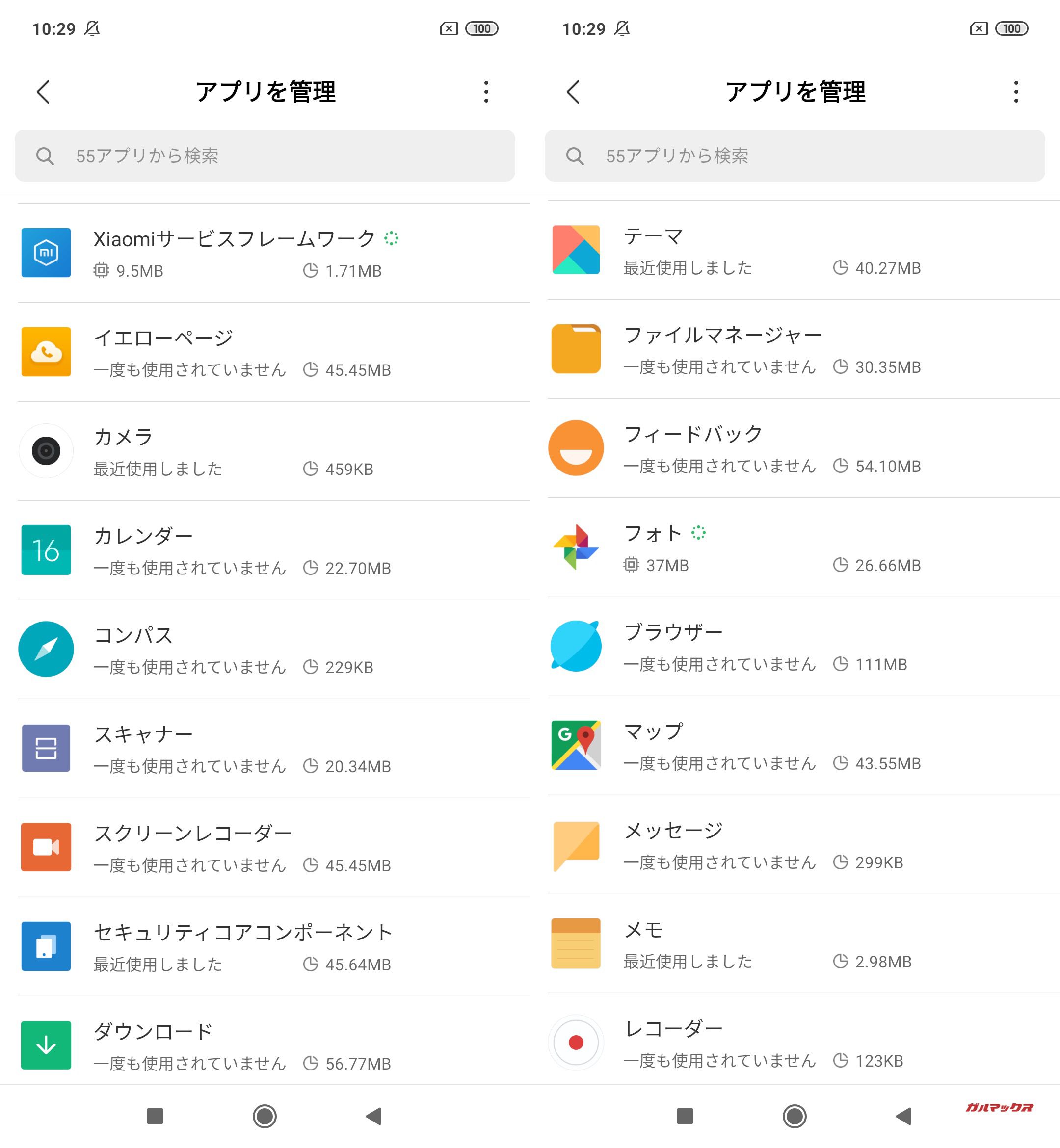1060x1148 pixels.
Task: Tap the コンパス app row
Action: pyautogui.click(x=273, y=650)
